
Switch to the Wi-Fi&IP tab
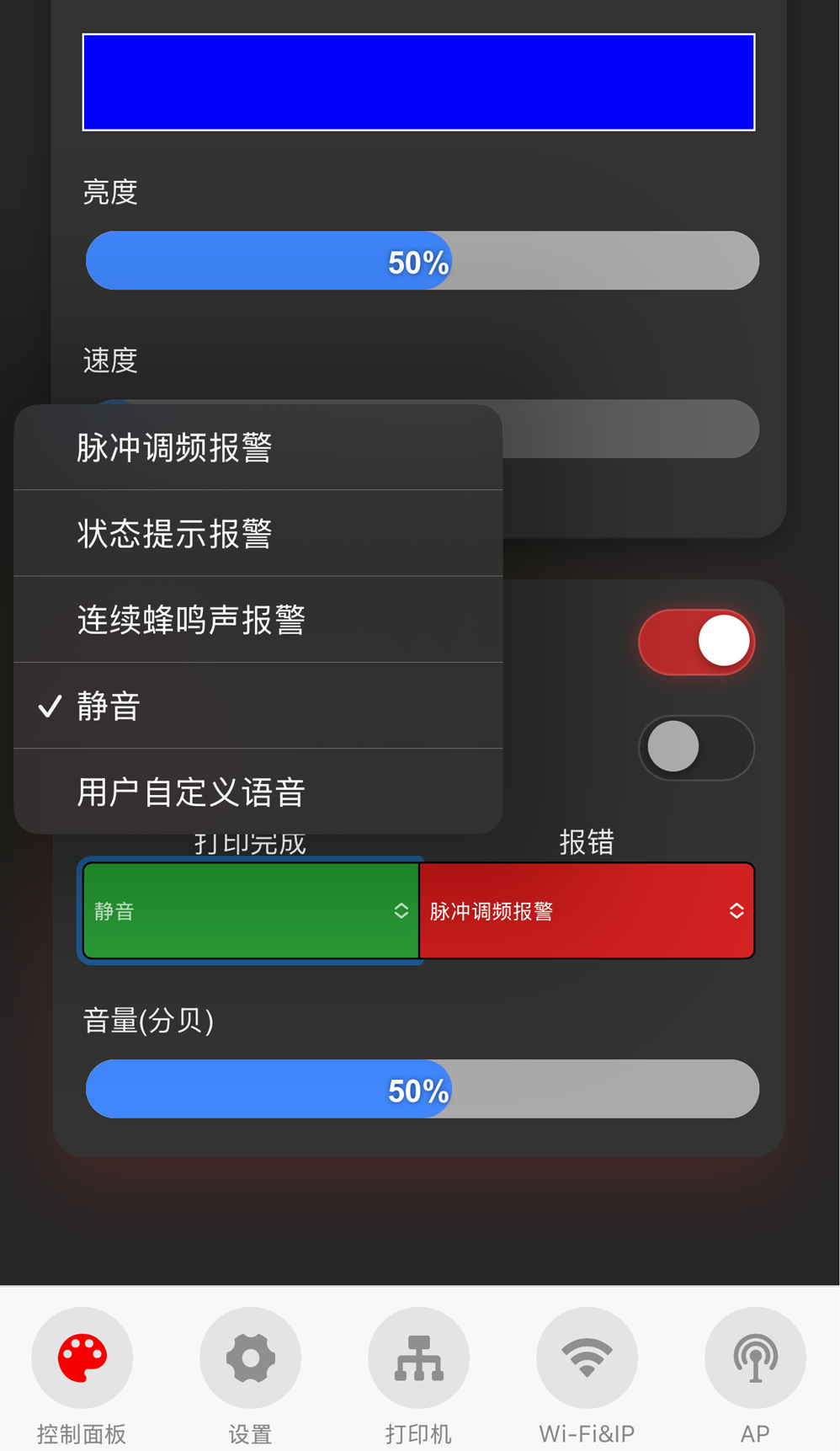[587, 1374]
